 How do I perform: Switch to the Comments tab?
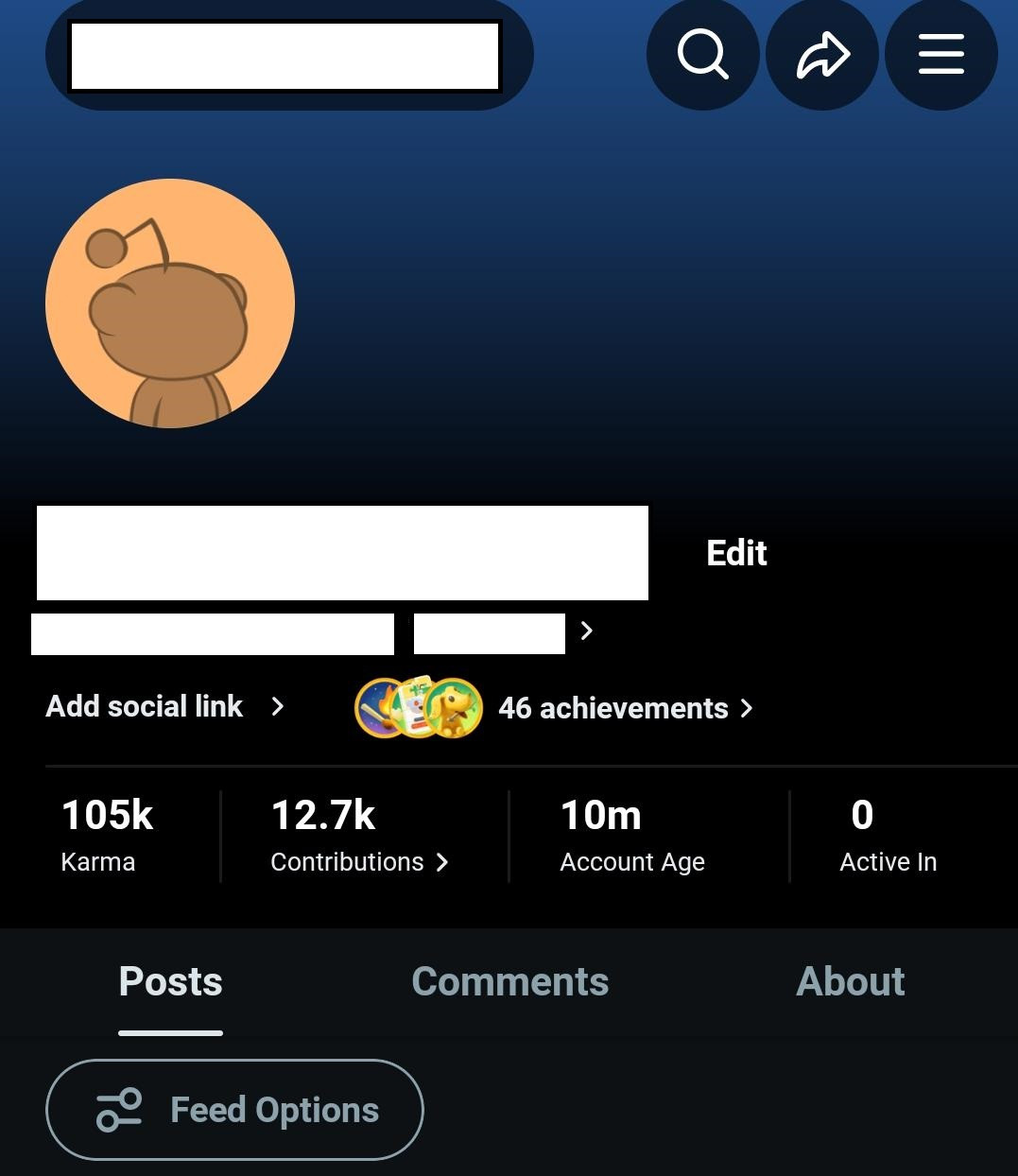[510, 981]
